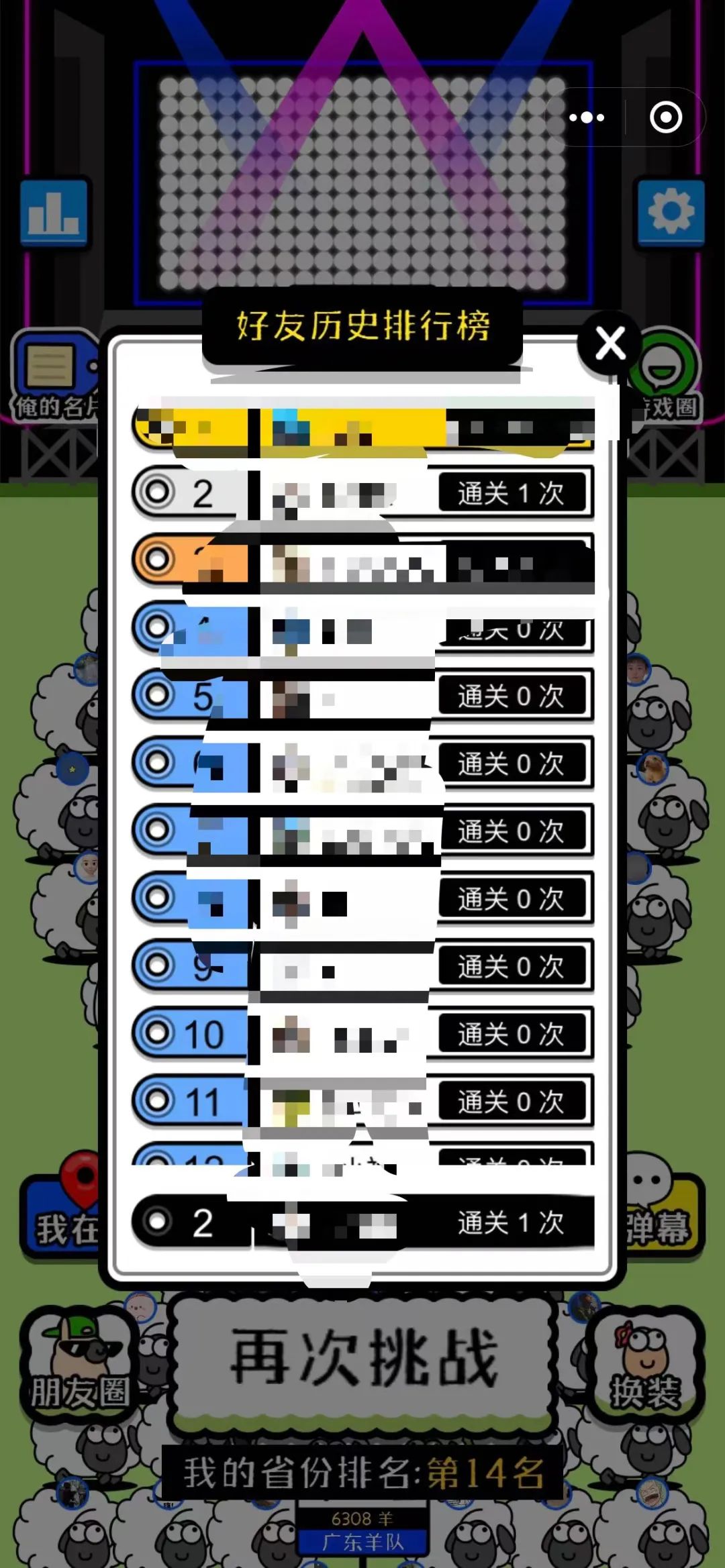Select the rank 10 friend row

click(x=362, y=1035)
